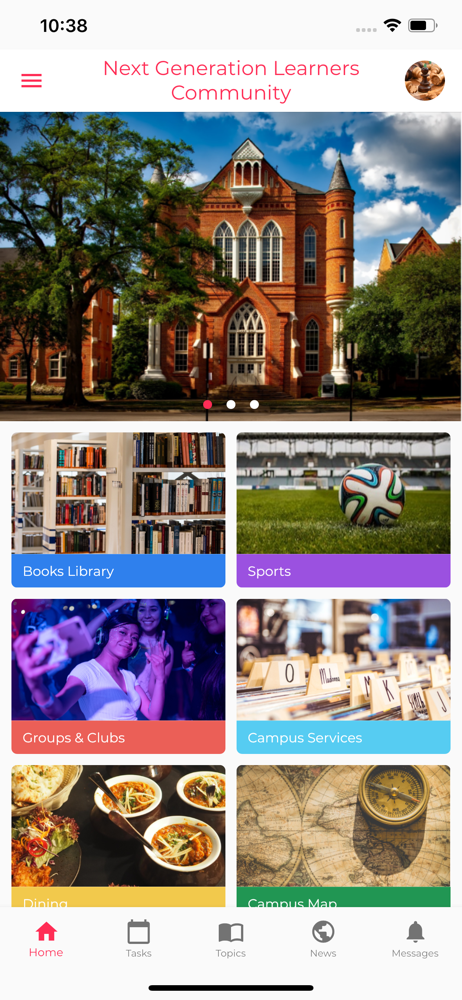Screen dimensions: 462x1000
Task: Jump to the third carousel slide dot
Action: (254, 404)
